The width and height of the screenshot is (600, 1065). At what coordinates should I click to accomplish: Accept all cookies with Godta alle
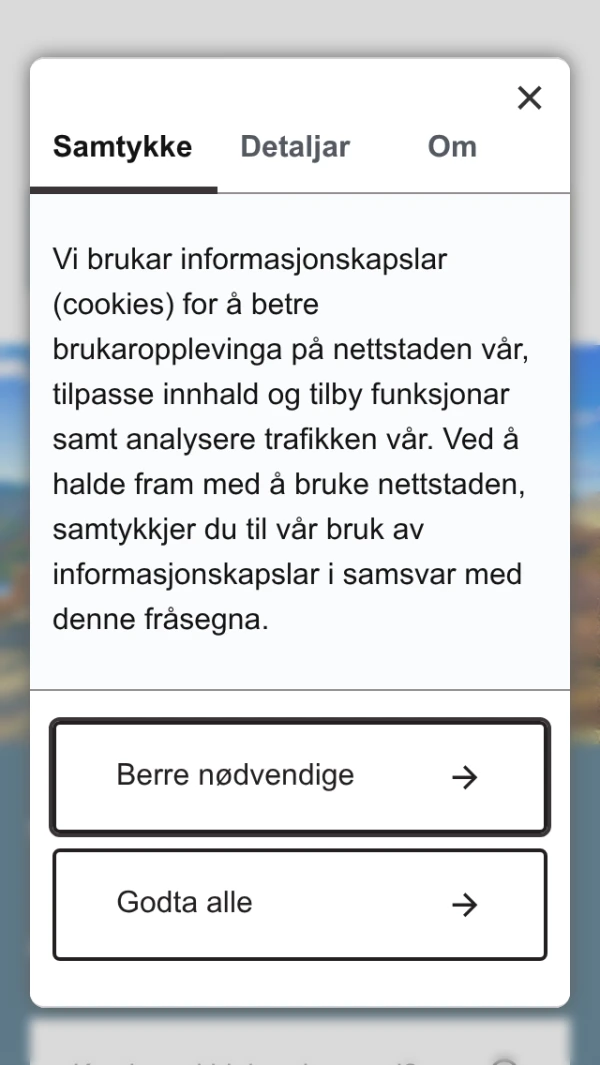pyautogui.click(x=299, y=904)
